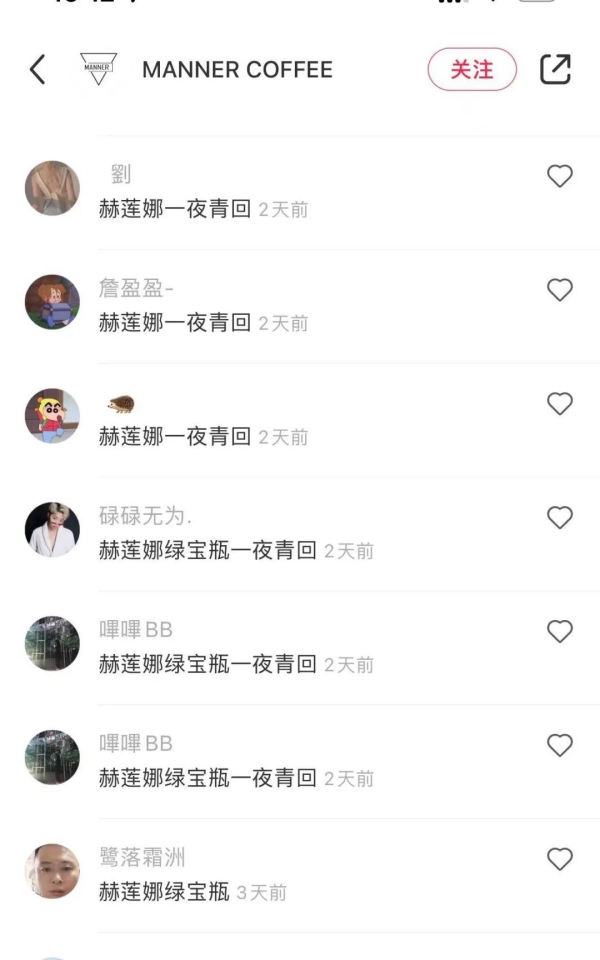Go back using the back arrow
The image size is (600, 960).
[x=37, y=69]
